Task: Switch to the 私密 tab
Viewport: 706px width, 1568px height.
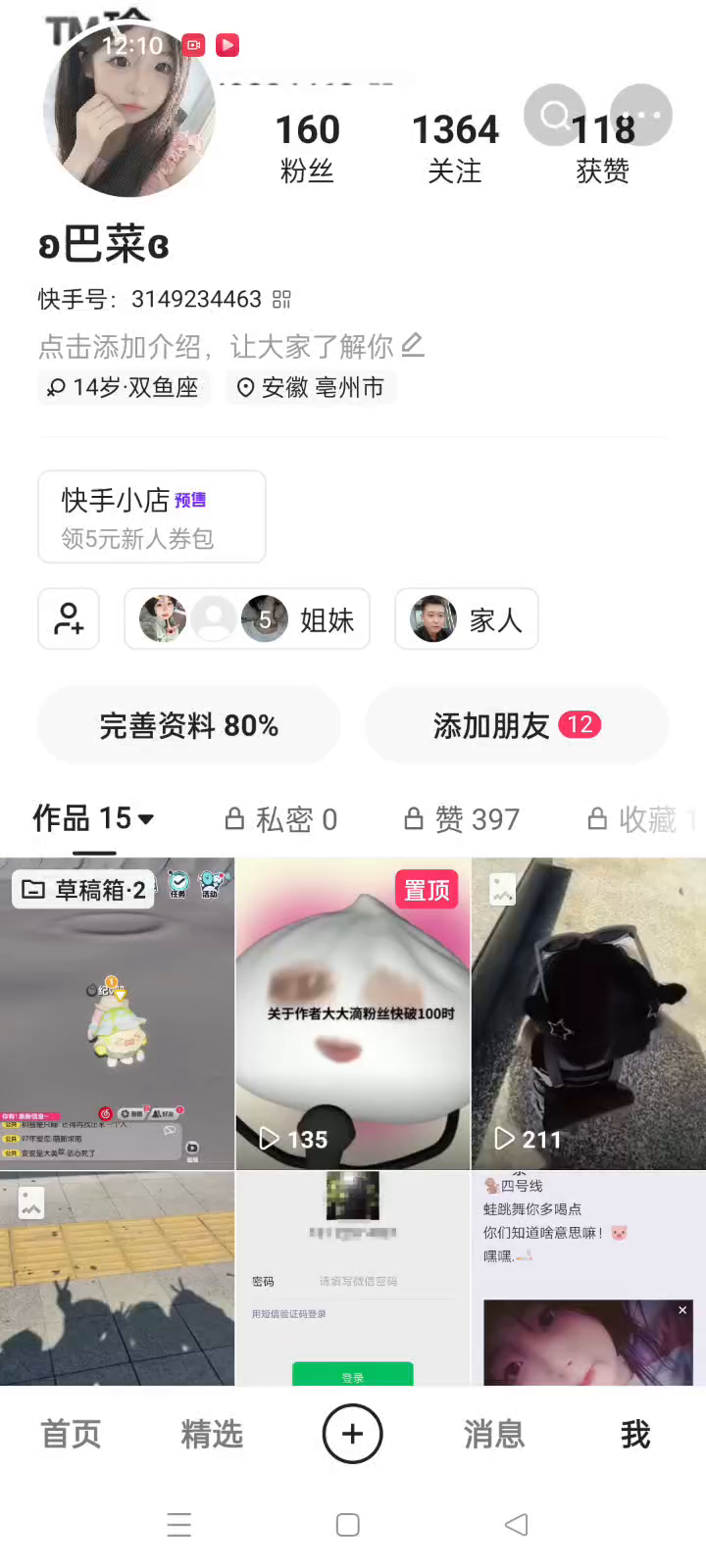Action: pos(281,819)
